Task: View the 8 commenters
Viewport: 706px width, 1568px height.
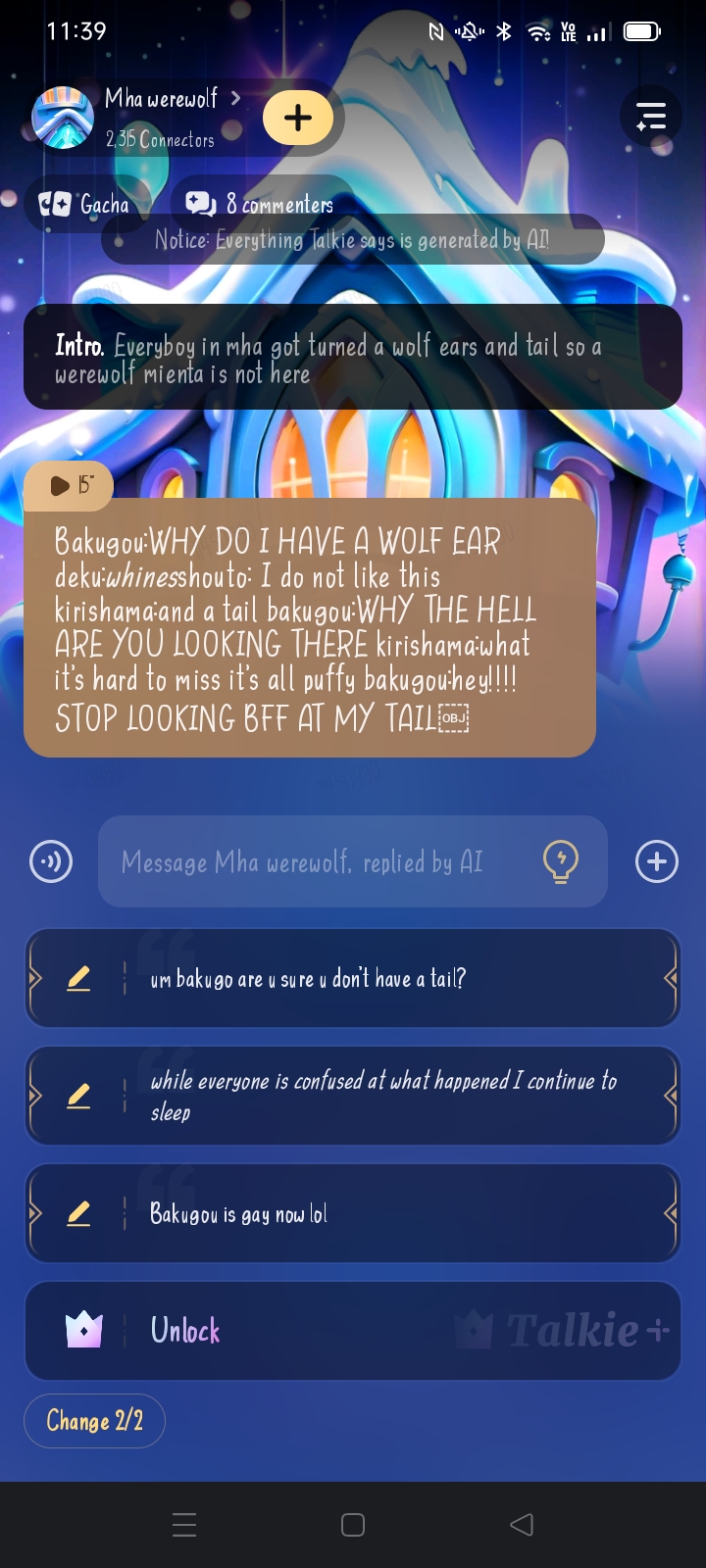Action: click(x=261, y=204)
